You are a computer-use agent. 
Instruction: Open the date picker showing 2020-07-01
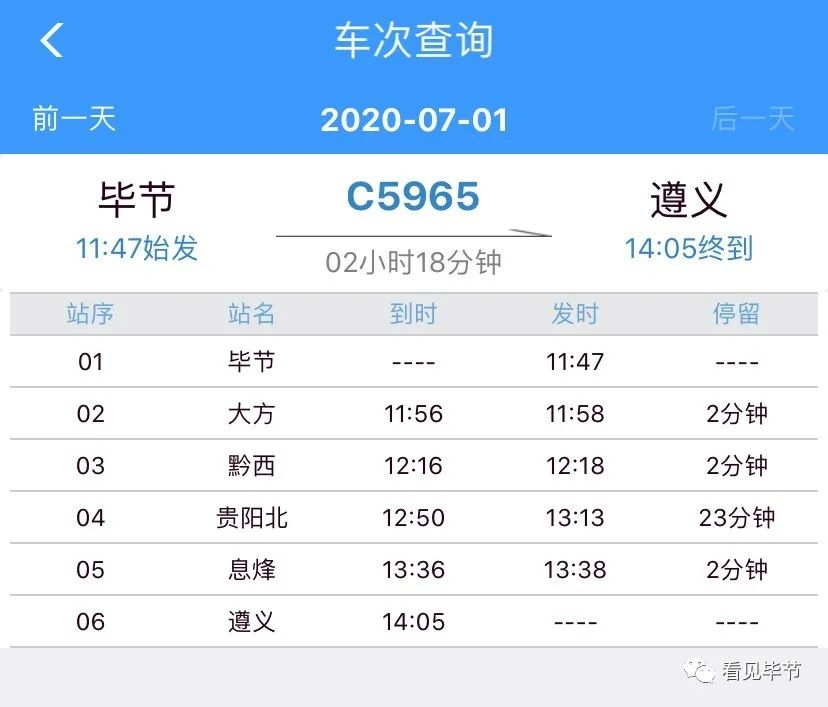(x=414, y=120)
